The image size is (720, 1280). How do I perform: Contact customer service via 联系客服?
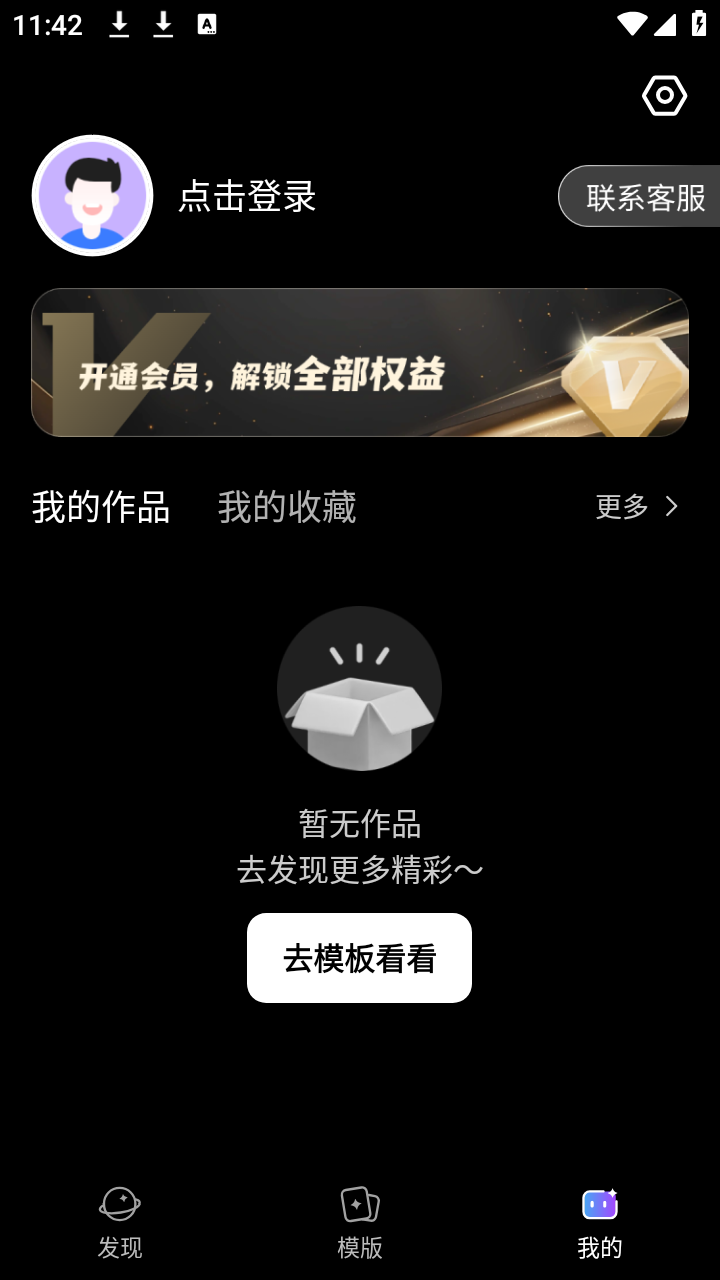[x=644, y=197]
